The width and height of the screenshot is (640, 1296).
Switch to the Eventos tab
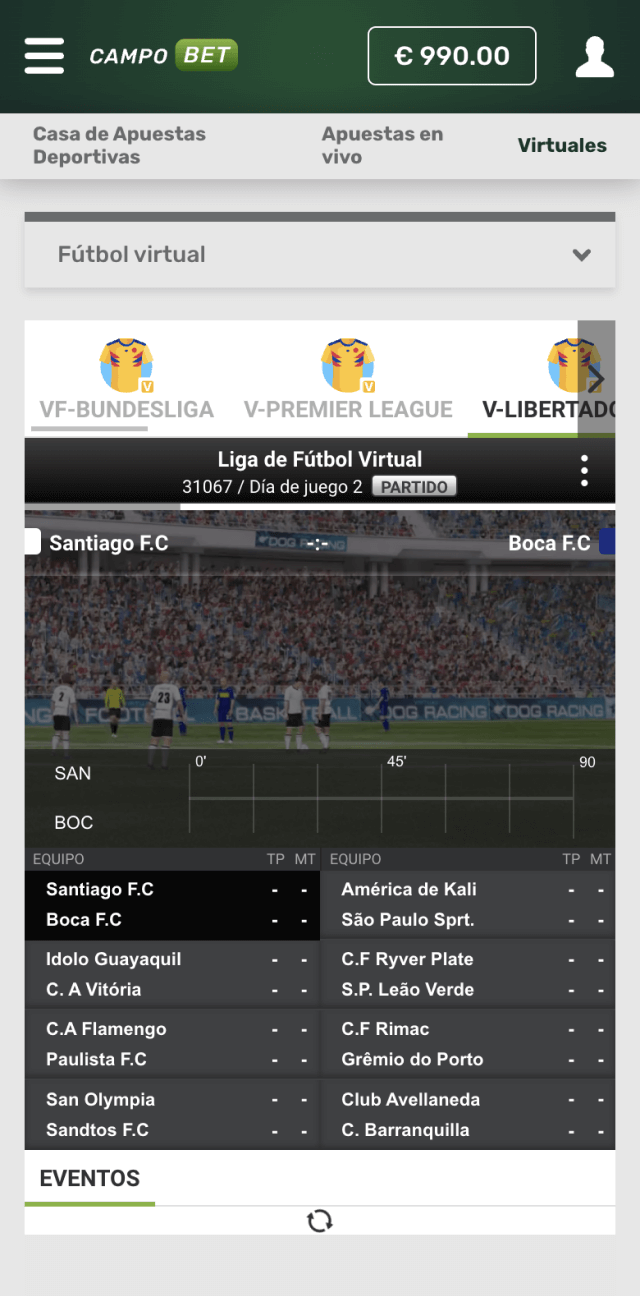[90, 1179]
